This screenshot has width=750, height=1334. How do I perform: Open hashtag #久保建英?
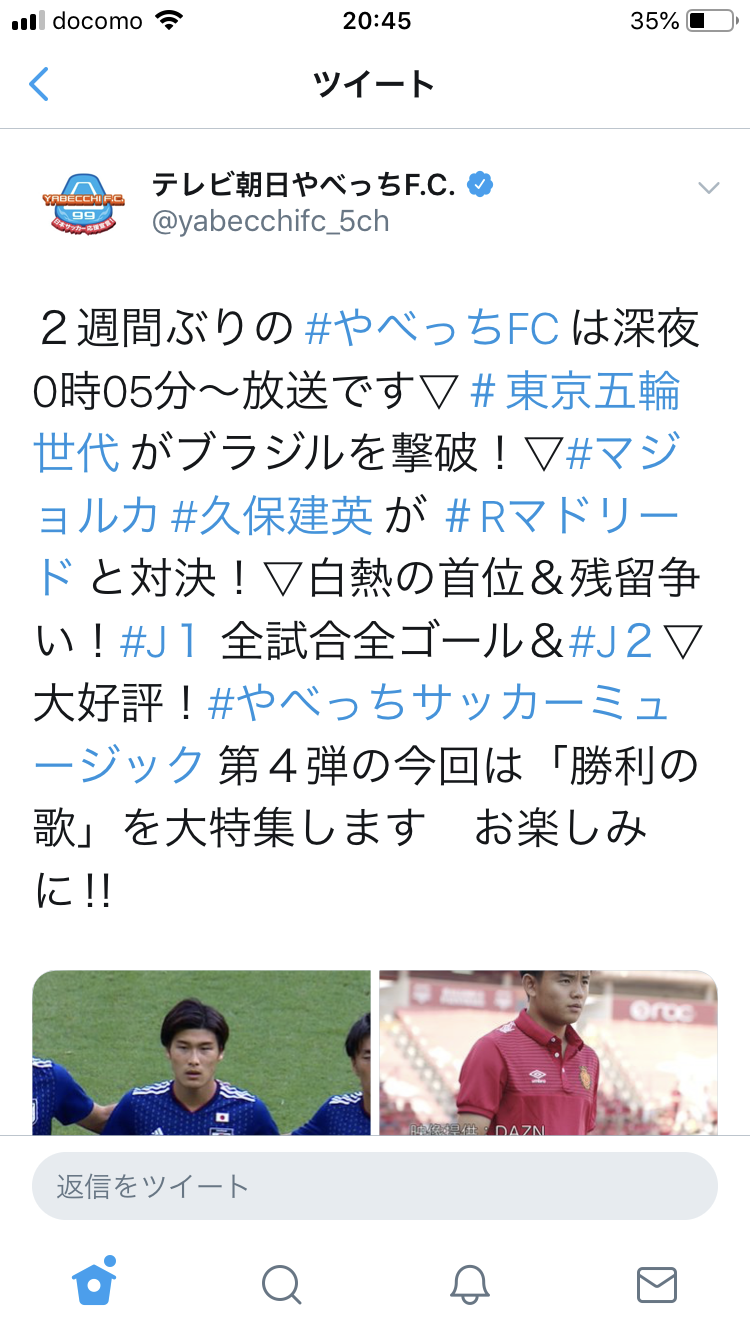(273, 517)
